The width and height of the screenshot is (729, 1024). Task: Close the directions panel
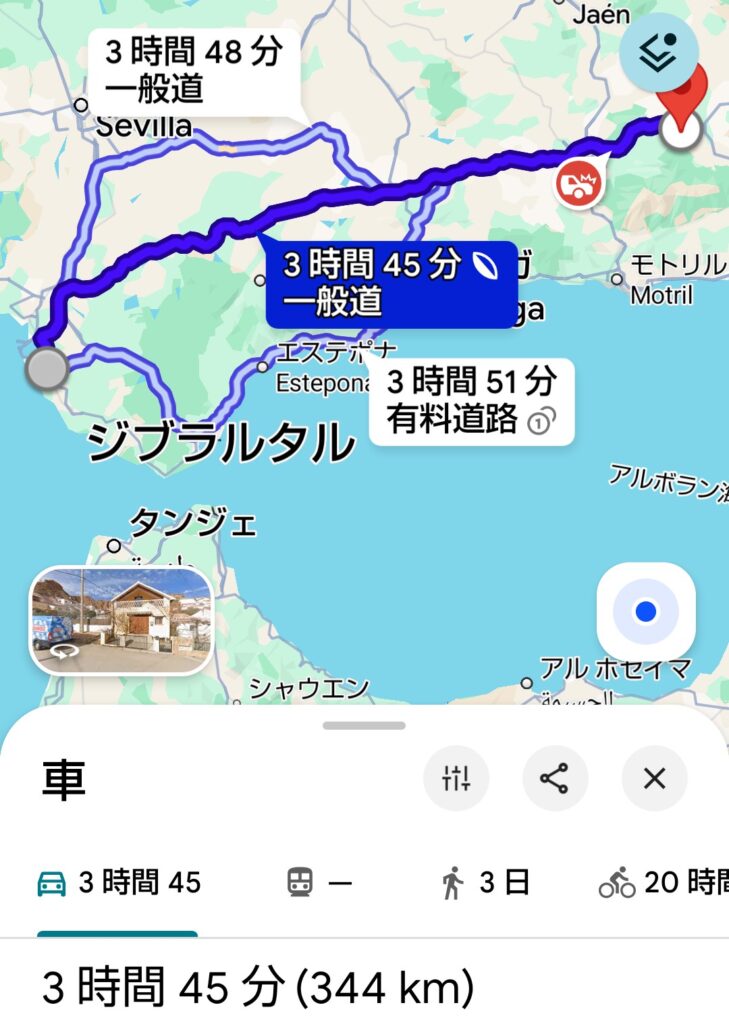click(654, 778)
